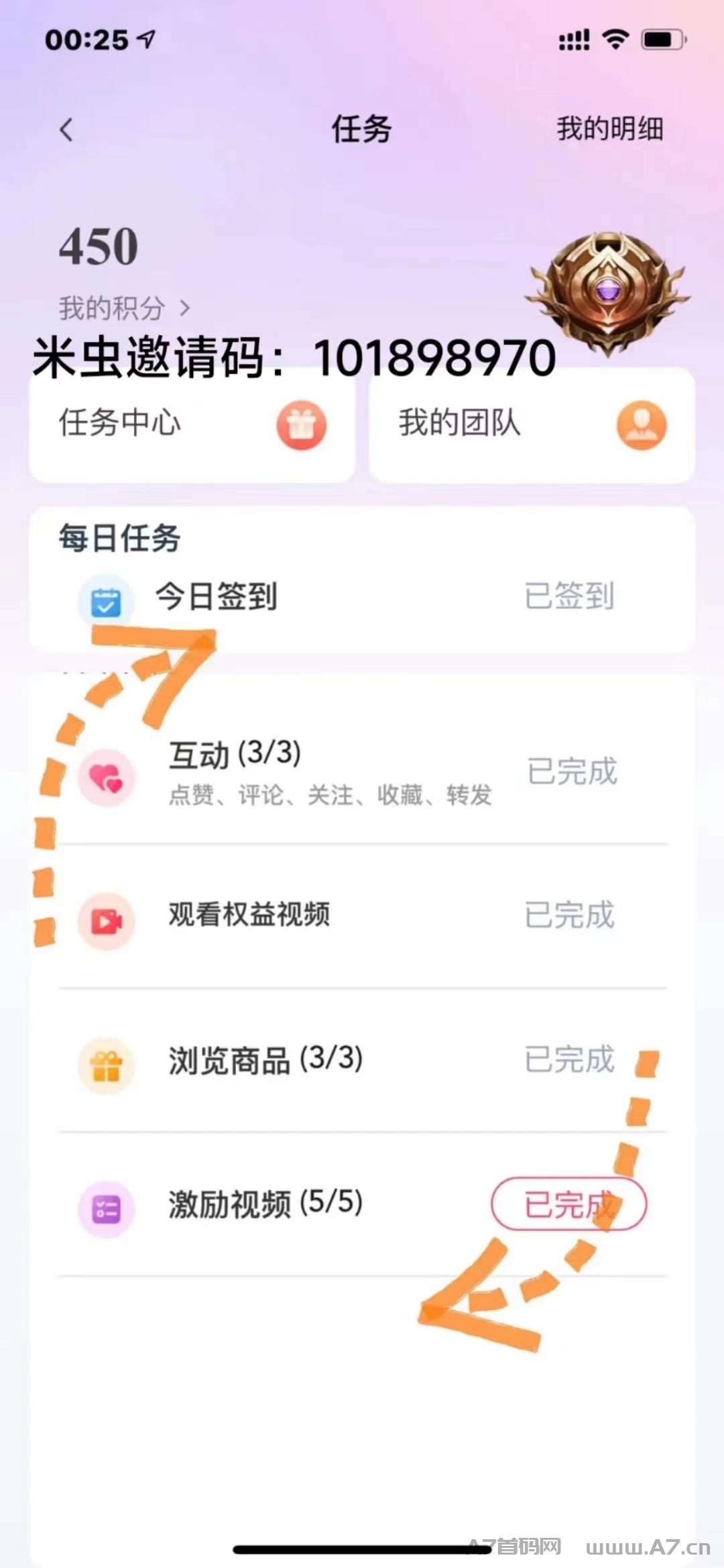Tap 已完成 on the 互动 task

[x=572, y=771]
